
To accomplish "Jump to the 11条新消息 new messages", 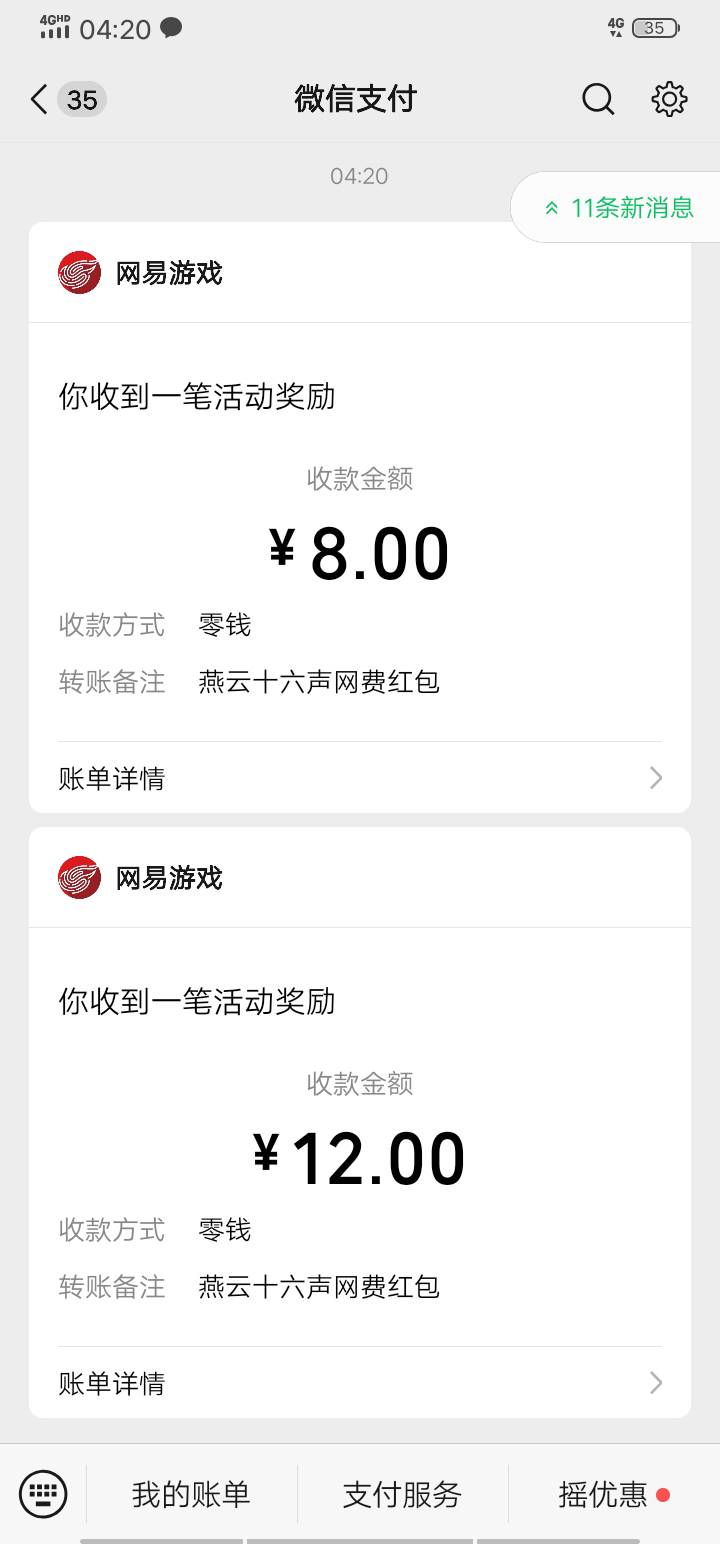I will pyautogui.click(x=617, y=208).
